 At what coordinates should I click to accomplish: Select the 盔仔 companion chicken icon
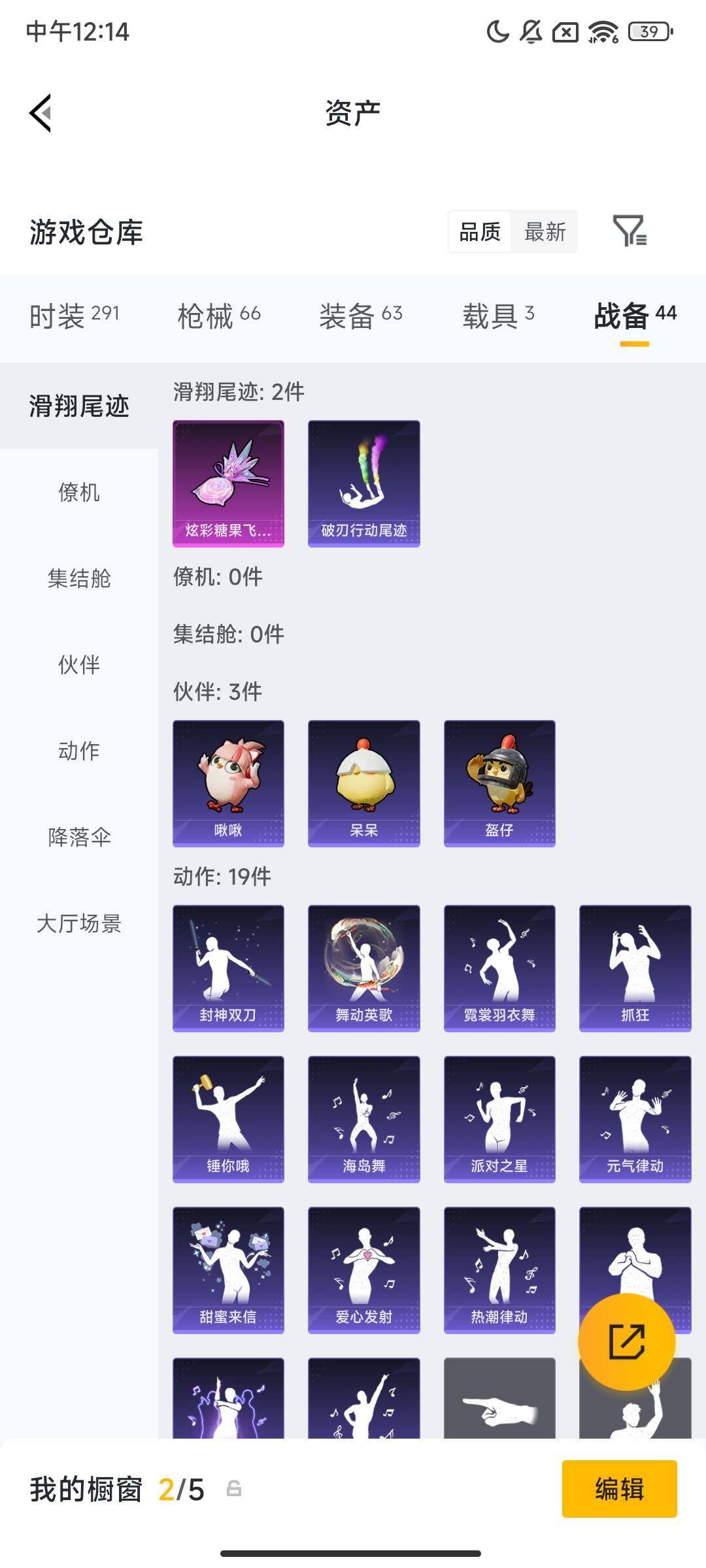(499, 783)
